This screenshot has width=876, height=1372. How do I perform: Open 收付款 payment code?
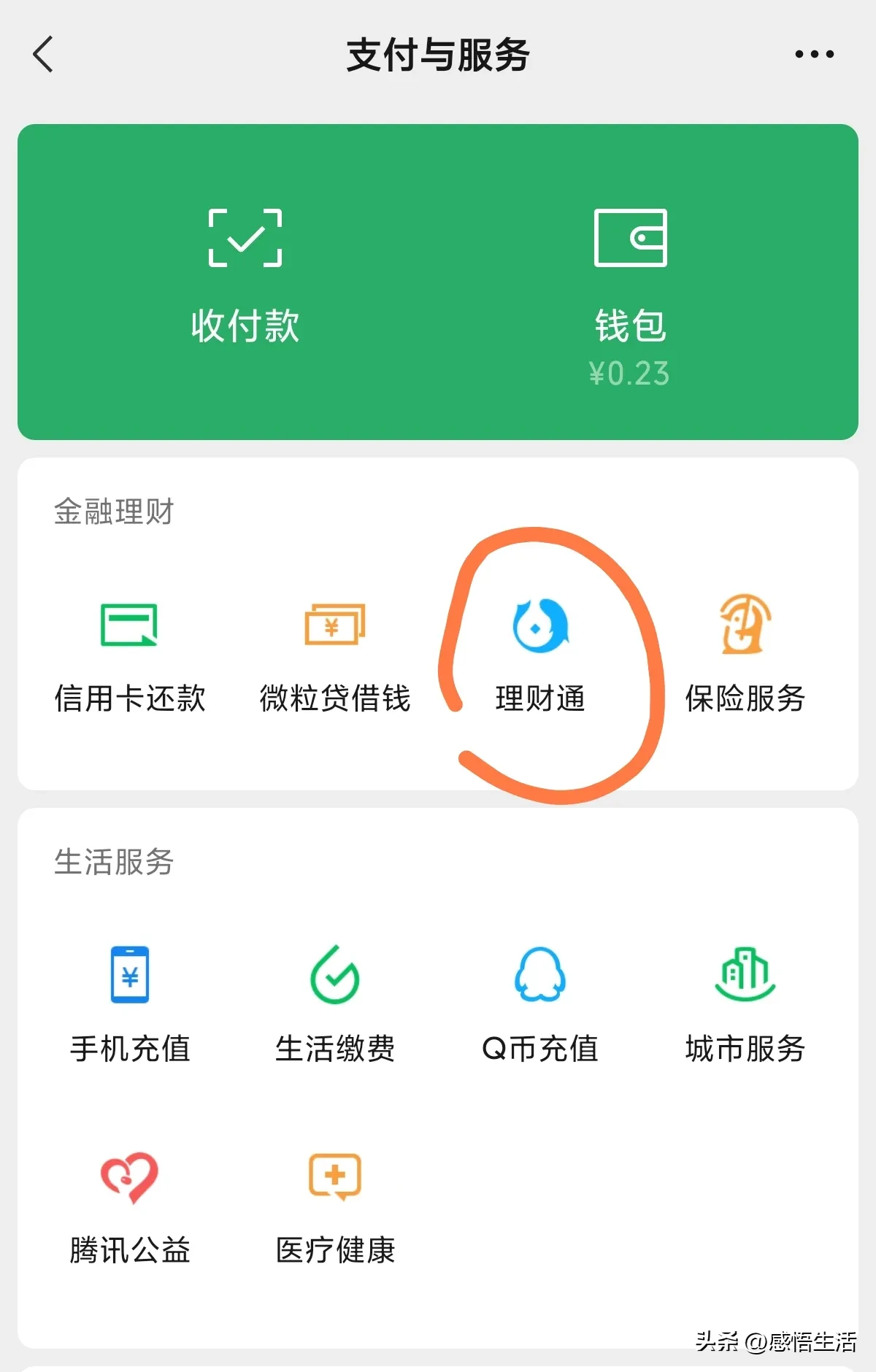point(245,277)
